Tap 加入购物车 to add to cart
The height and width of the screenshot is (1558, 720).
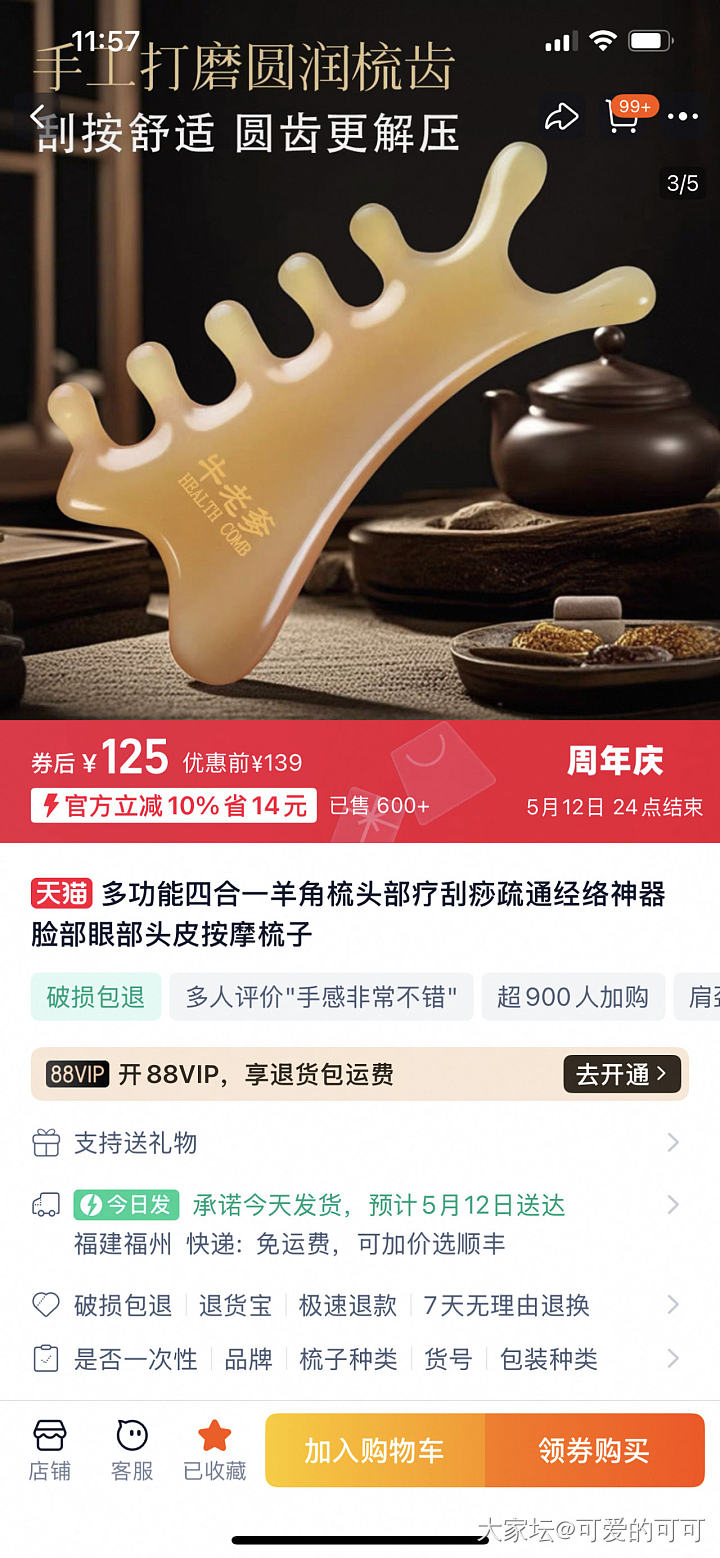[375, 1450]
